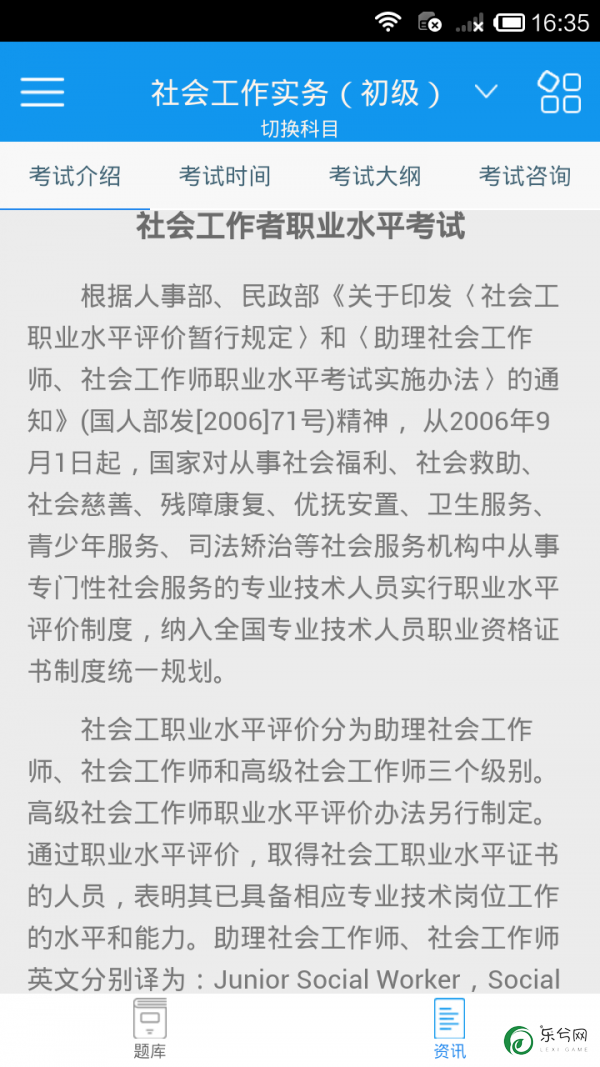Tap the 资讯 bottom tab
The height and width of the screenshot is (1067, 600).
450,1029
